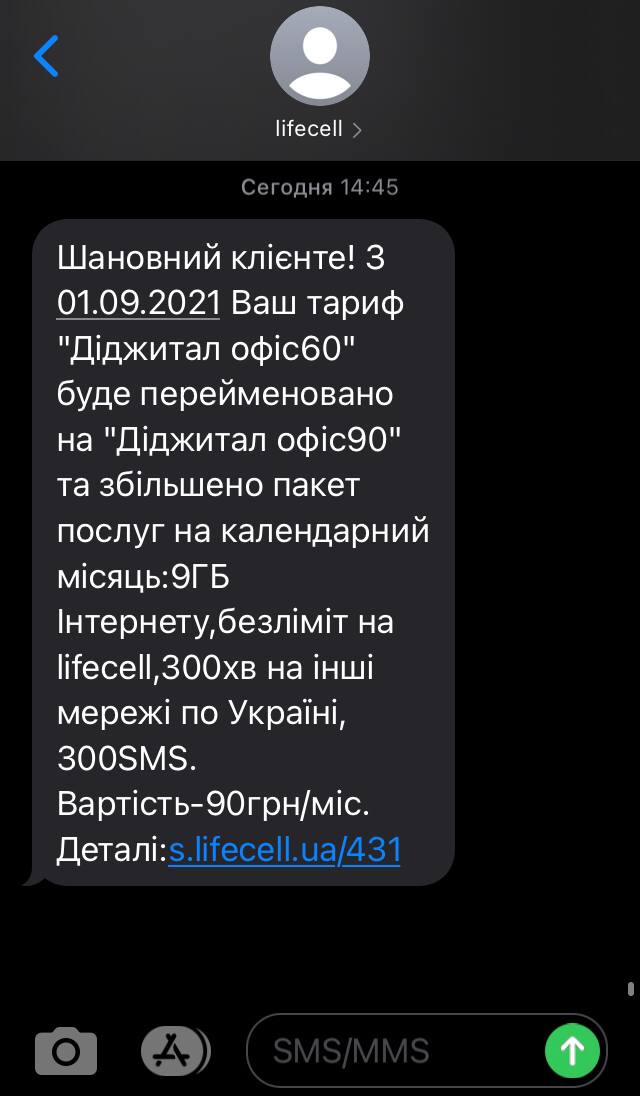The width and height of the screenshot is (640, 1096).
Task: Open the s.lifecell.ua/431 link
Action: coord(285,850)
